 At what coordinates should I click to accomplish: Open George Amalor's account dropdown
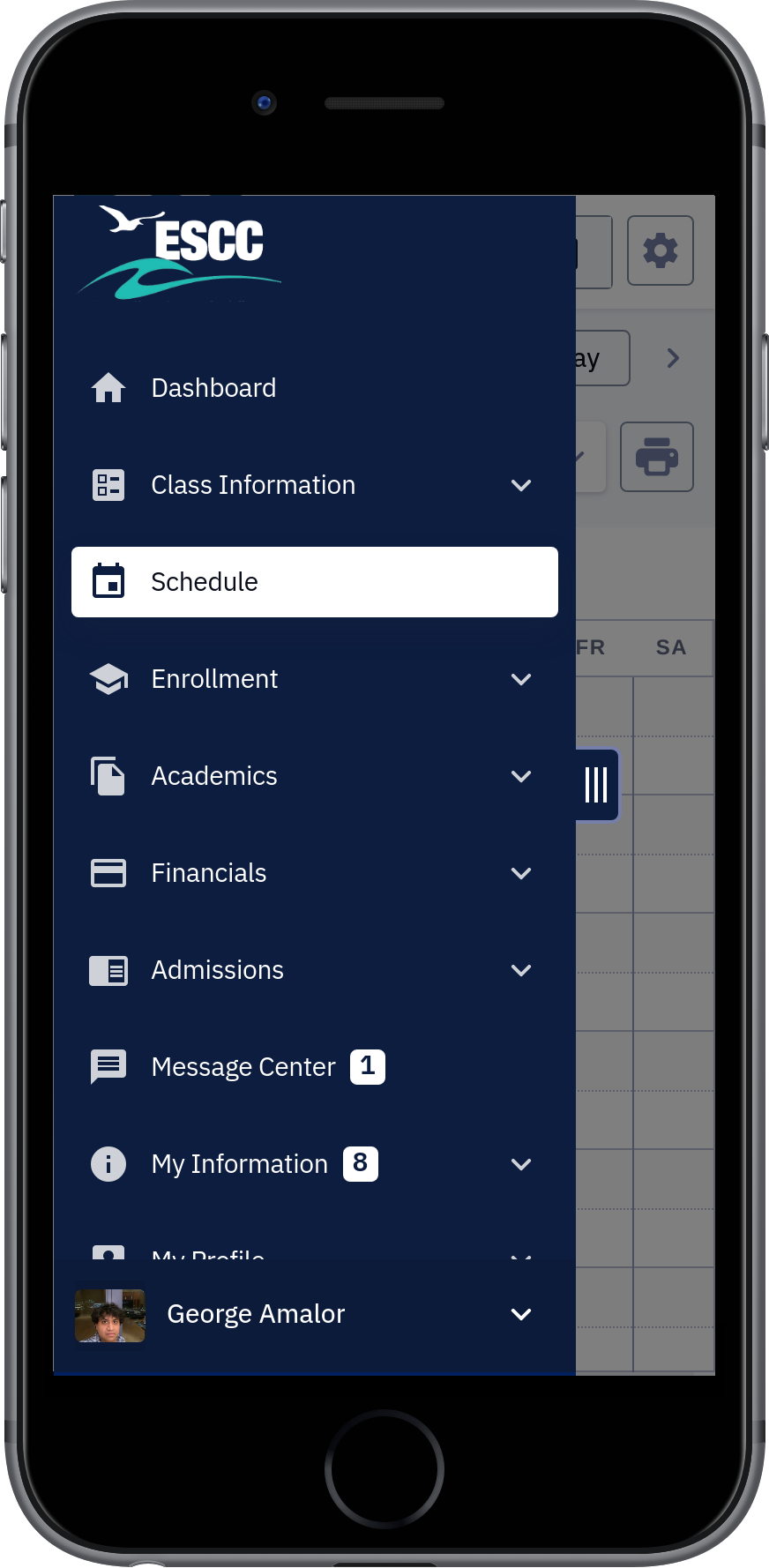coord(314,1314)
